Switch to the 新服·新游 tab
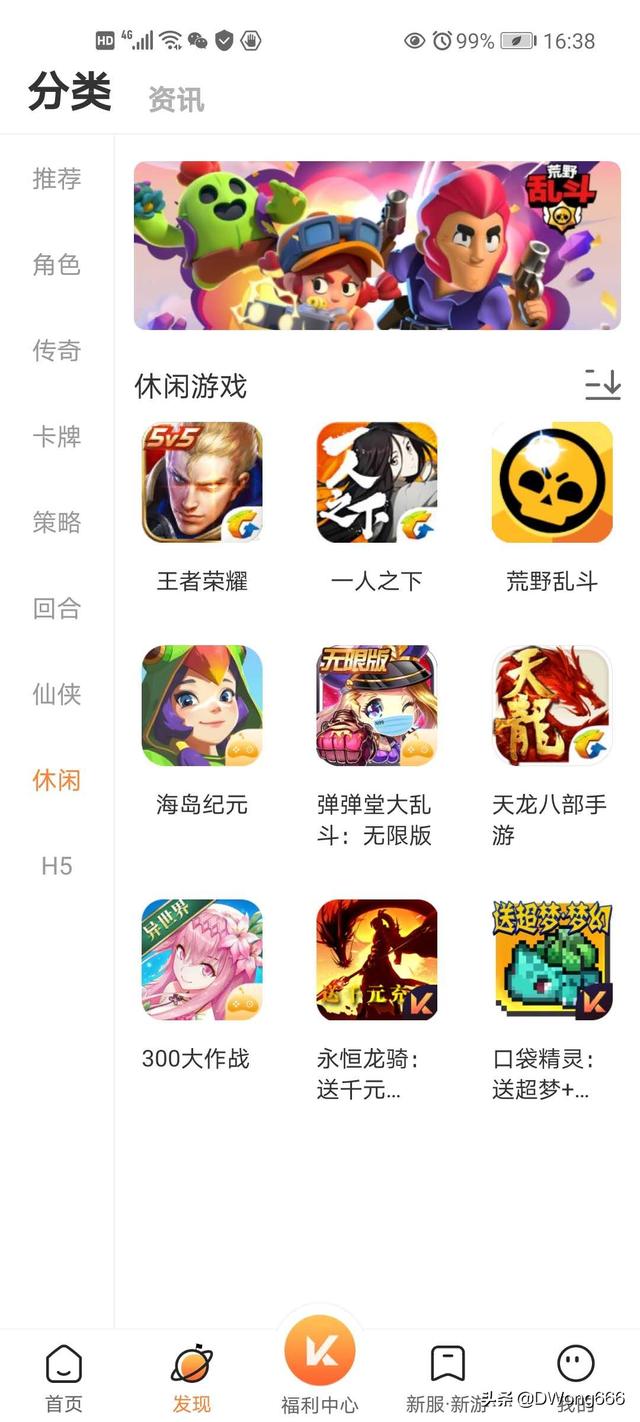Image resolution: width=640 pixels, height=1422 pixels. [447, 1376]
